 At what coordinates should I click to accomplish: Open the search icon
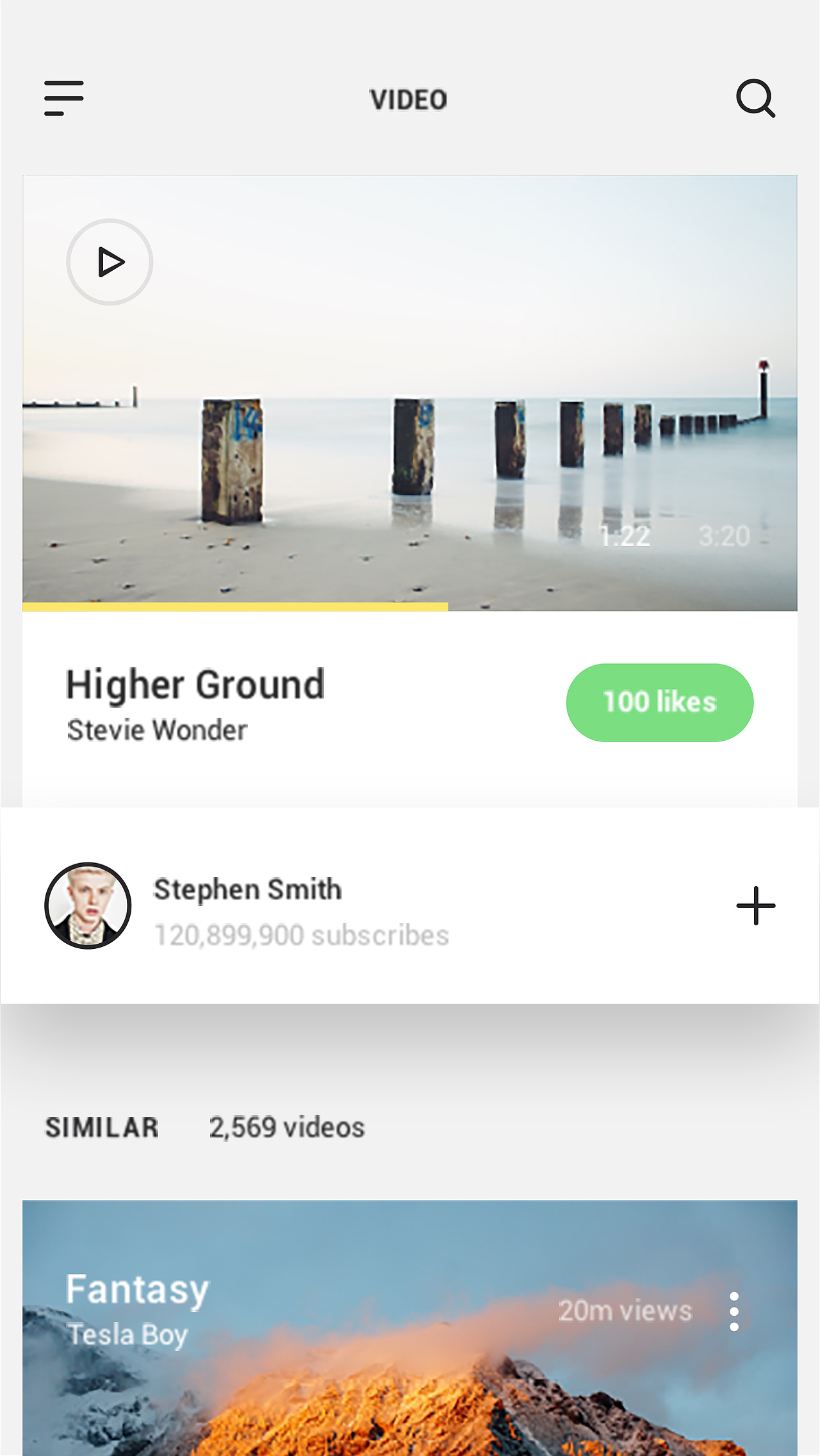click(x=756, y=99)
